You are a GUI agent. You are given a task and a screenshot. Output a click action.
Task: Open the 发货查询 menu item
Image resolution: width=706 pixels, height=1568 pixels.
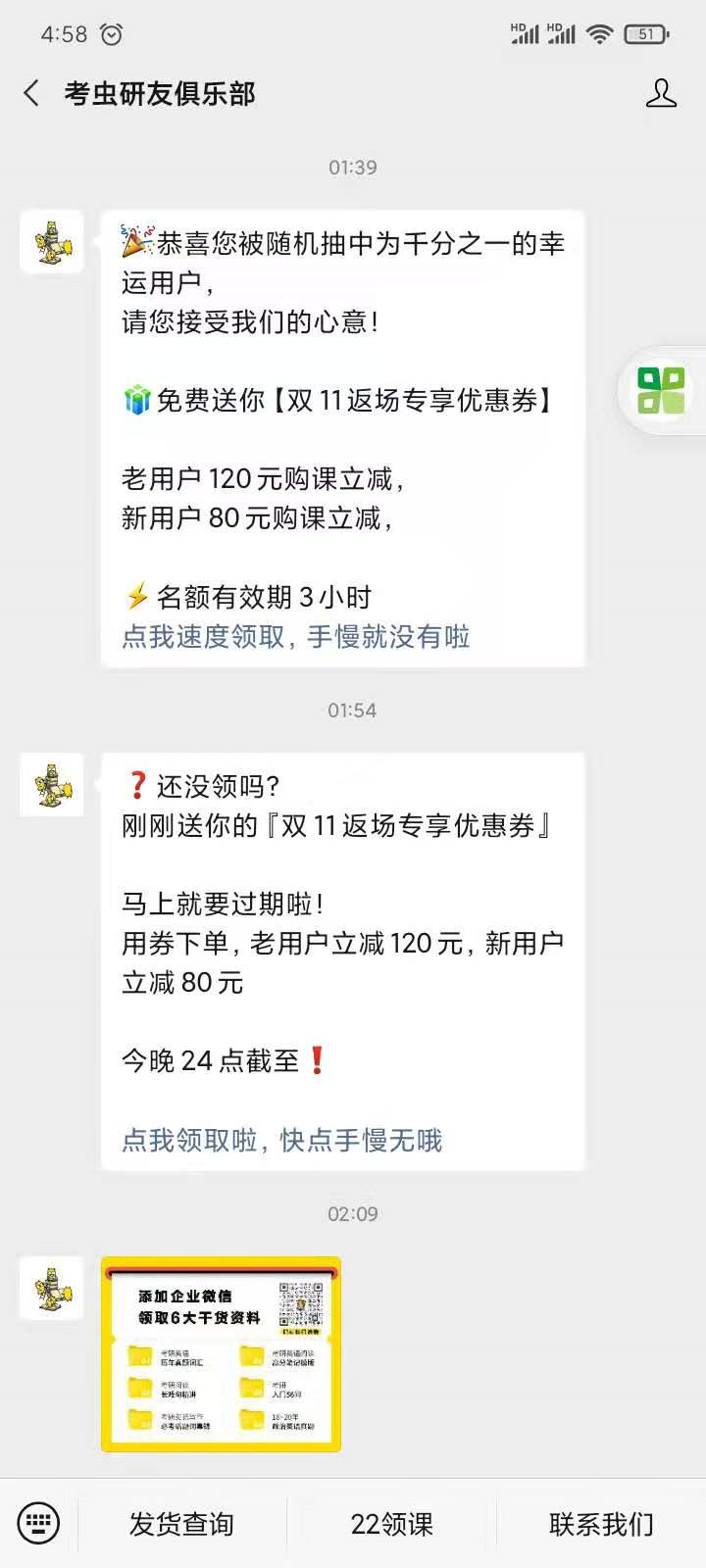coord(179,1524)
